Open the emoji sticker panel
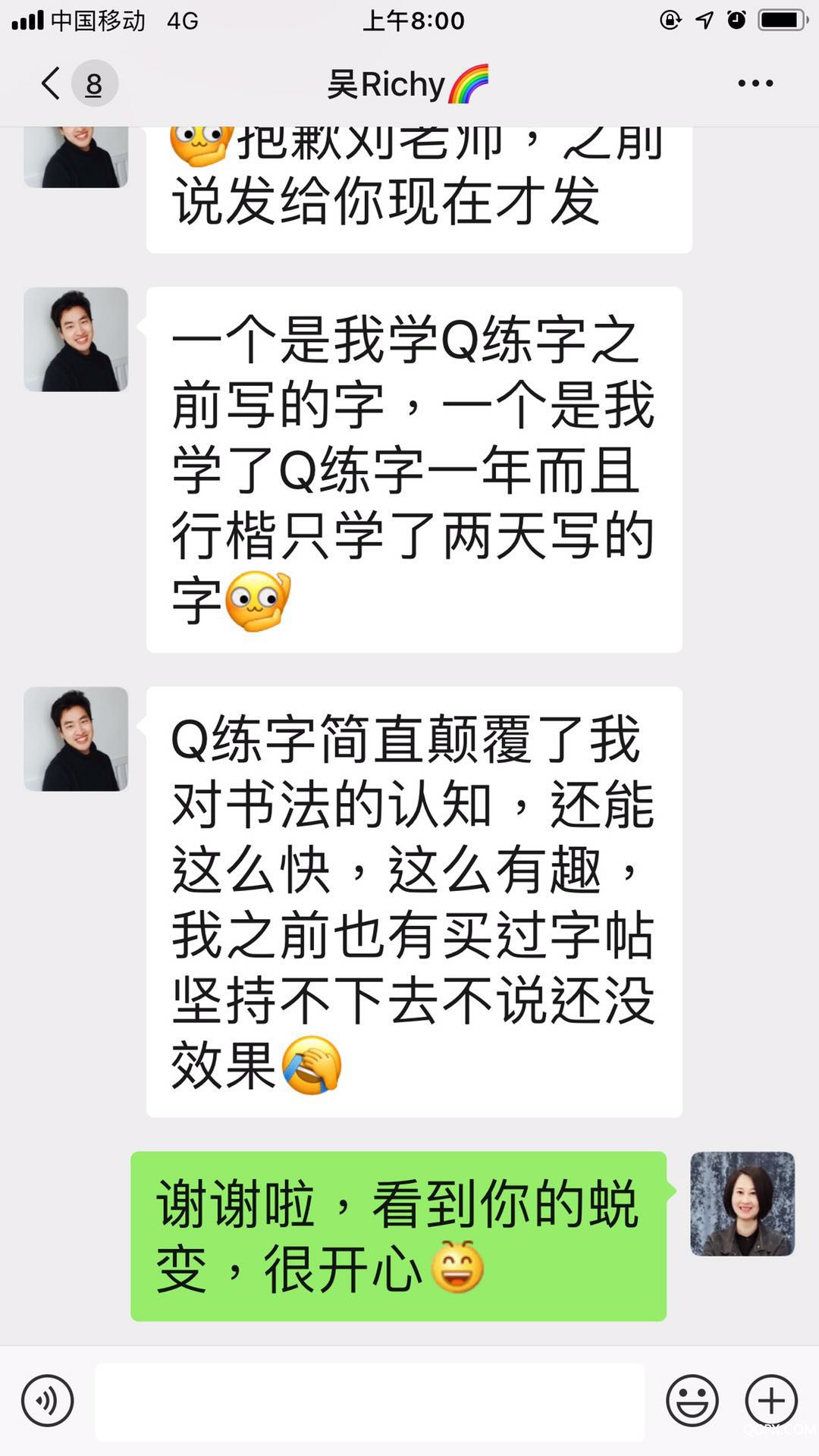Image resolution: width=819 pixels, height=1456 pixels. [692, 1401]
